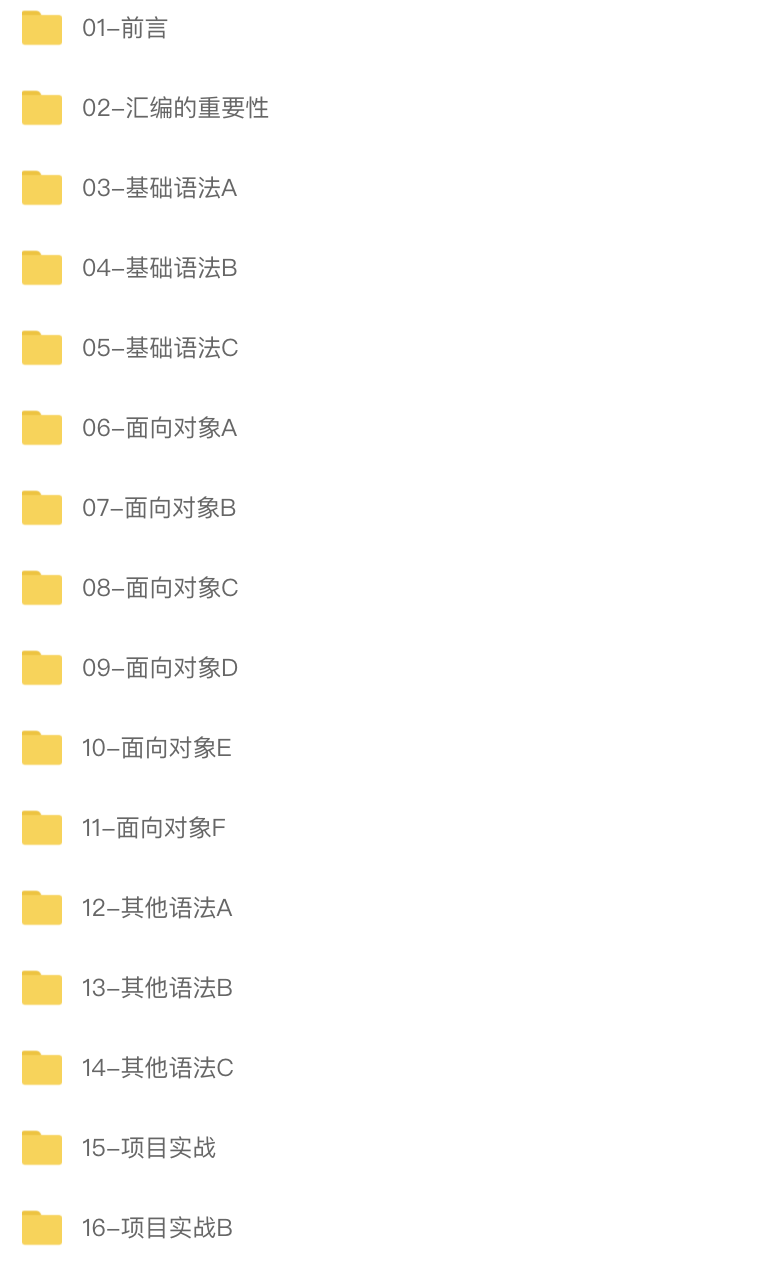The height and width of the screenshot is (1272, 760).
Task: Open the 09-面向对象D folder
Action: pyautogui.click(x=160, y=668)
